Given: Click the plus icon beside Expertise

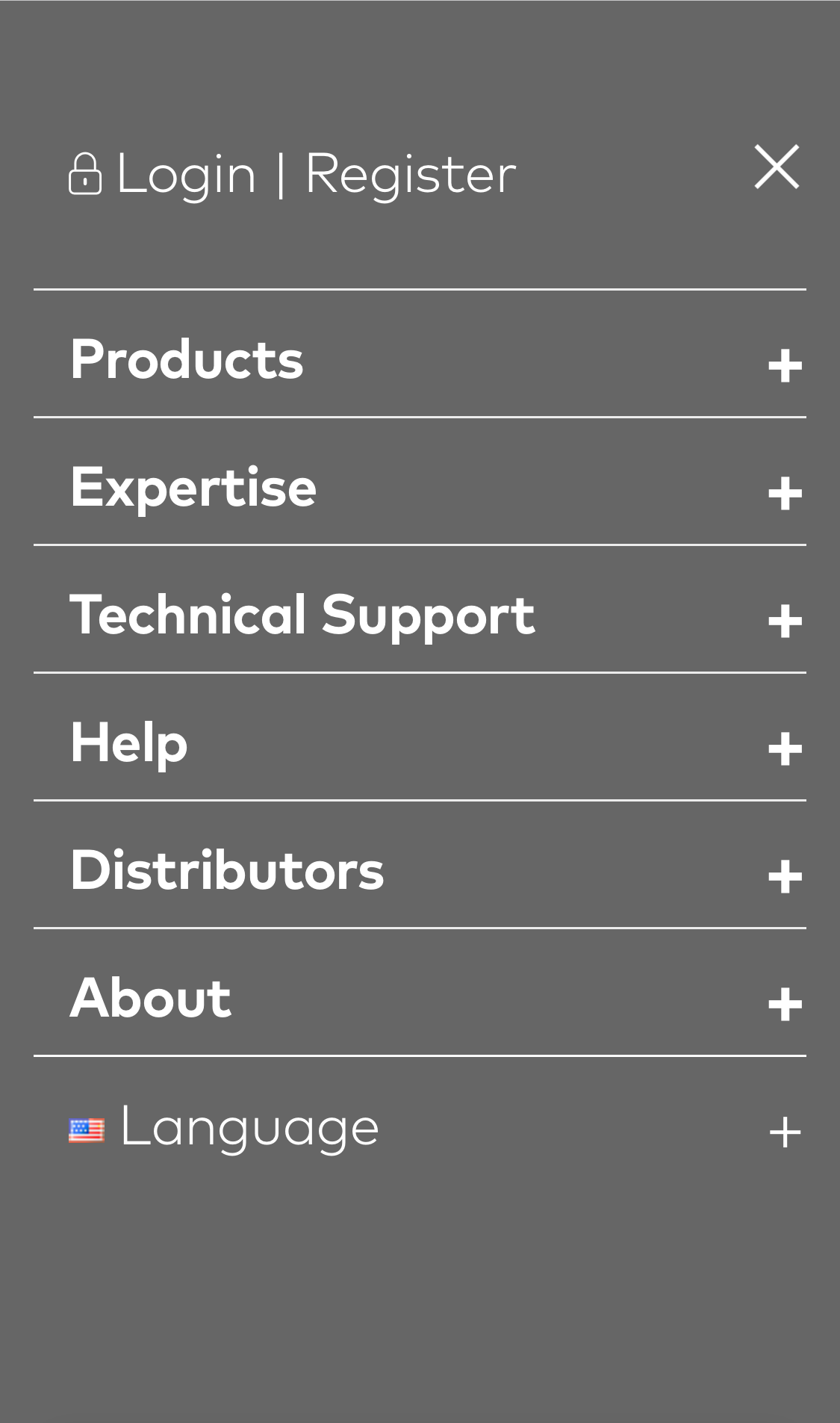Looking at the screenshot, I should click(785, 493).
